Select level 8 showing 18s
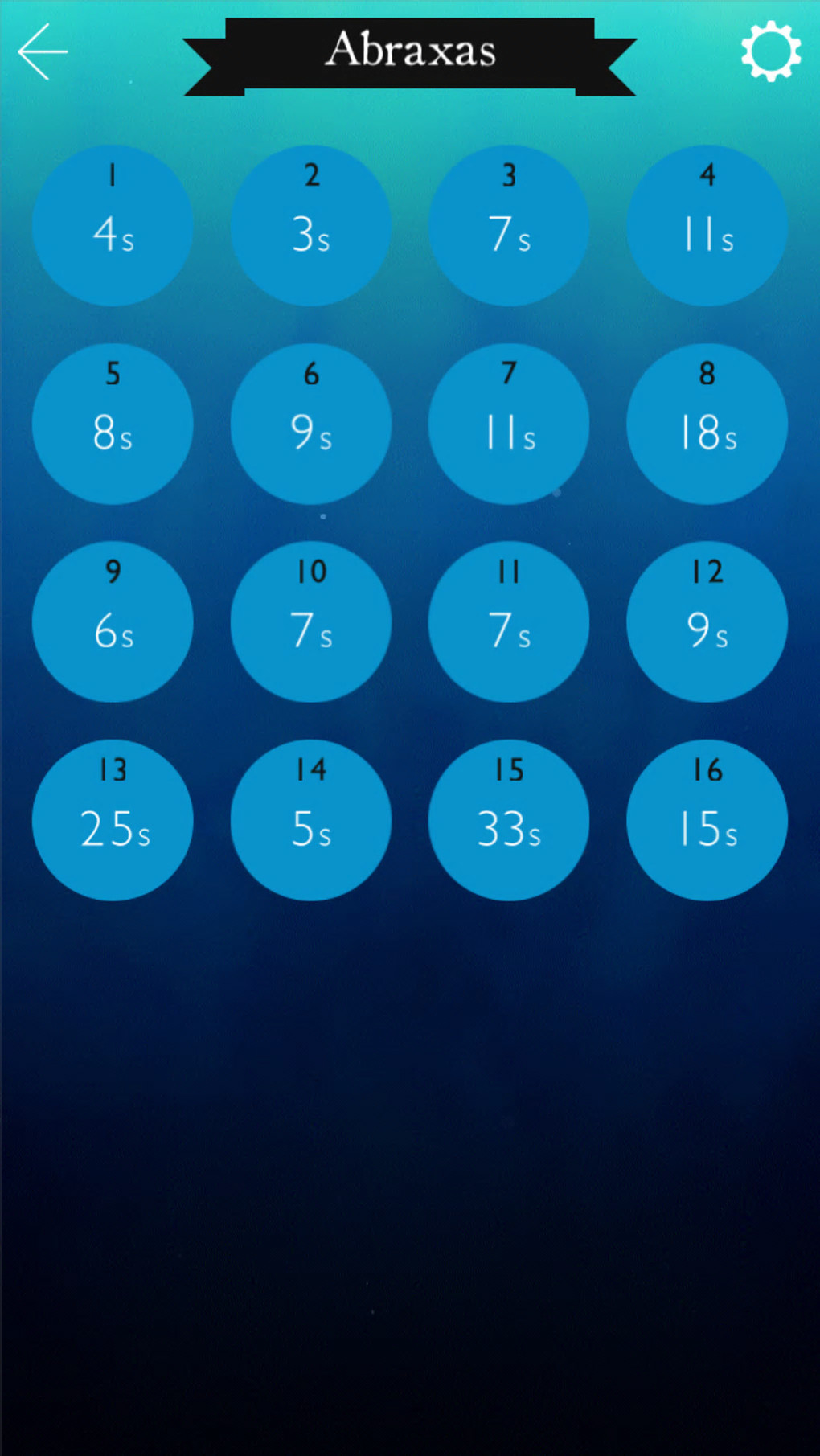Screen dimensions: 820x1456 click(x=707, y=424)
